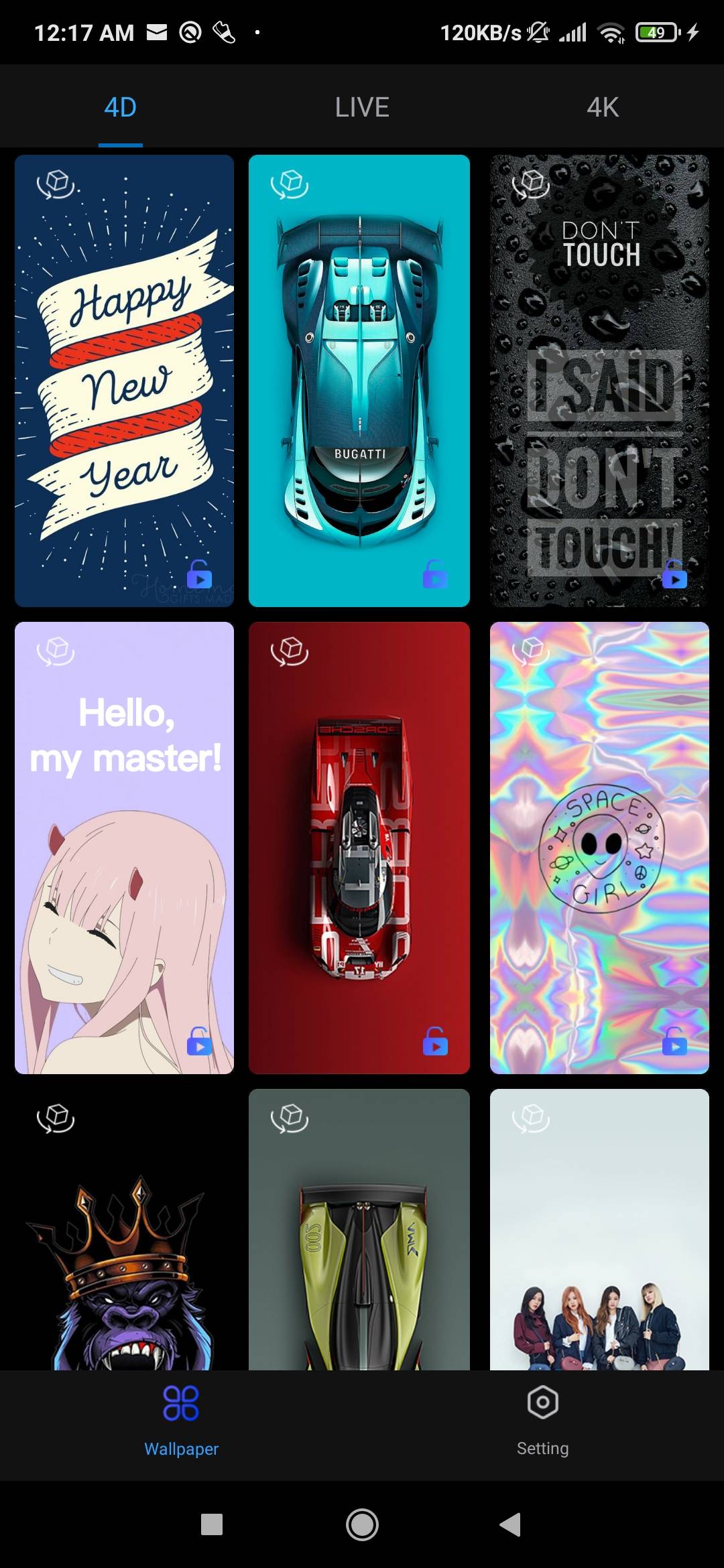Open the Hello, my master! wallpaper

tap(125, 848)
